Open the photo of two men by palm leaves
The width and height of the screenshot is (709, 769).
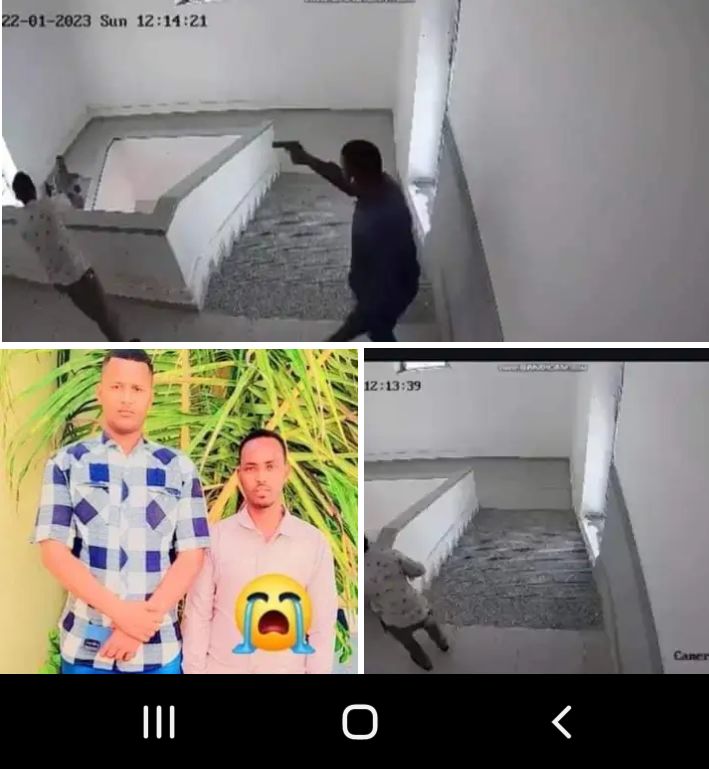coord(180,510)
